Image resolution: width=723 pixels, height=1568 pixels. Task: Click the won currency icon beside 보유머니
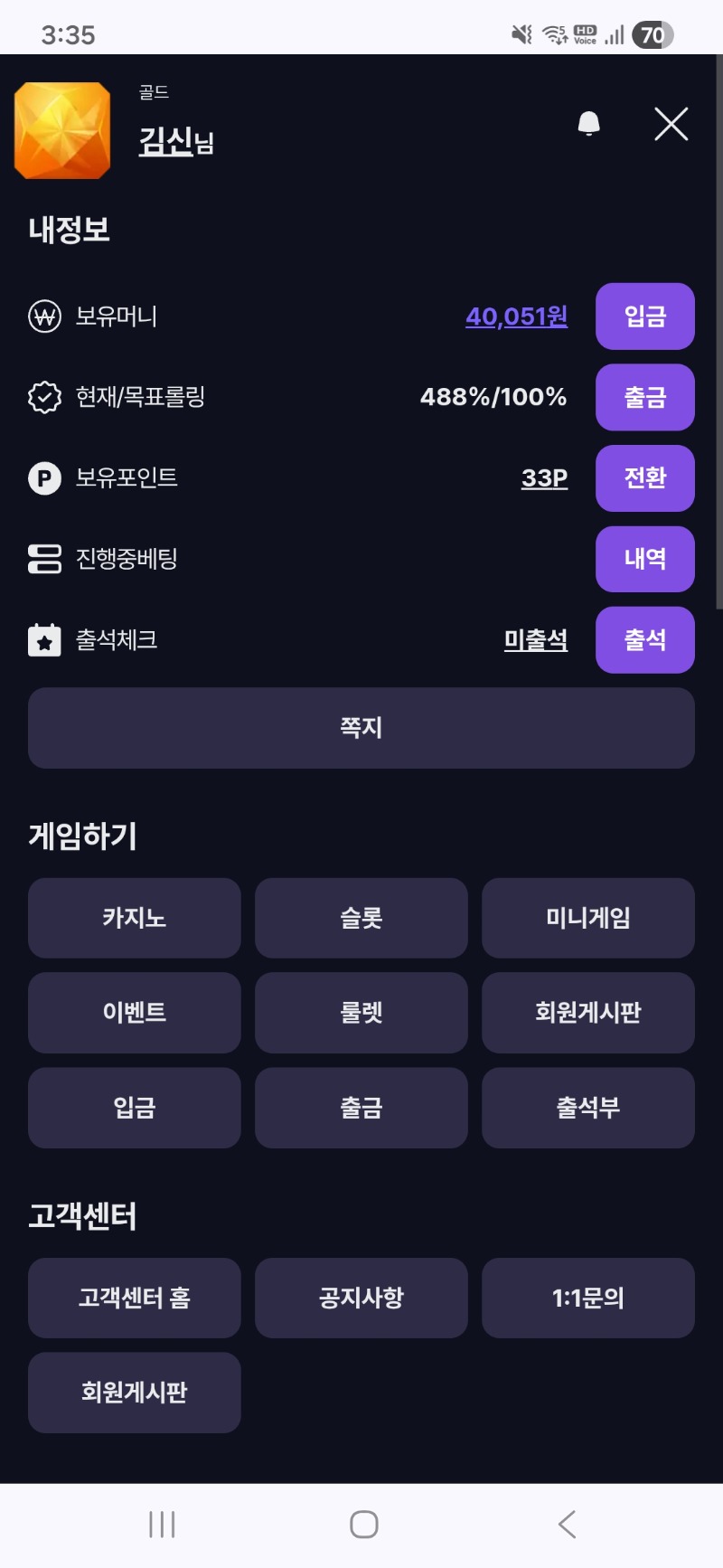[x=43, y=316]
